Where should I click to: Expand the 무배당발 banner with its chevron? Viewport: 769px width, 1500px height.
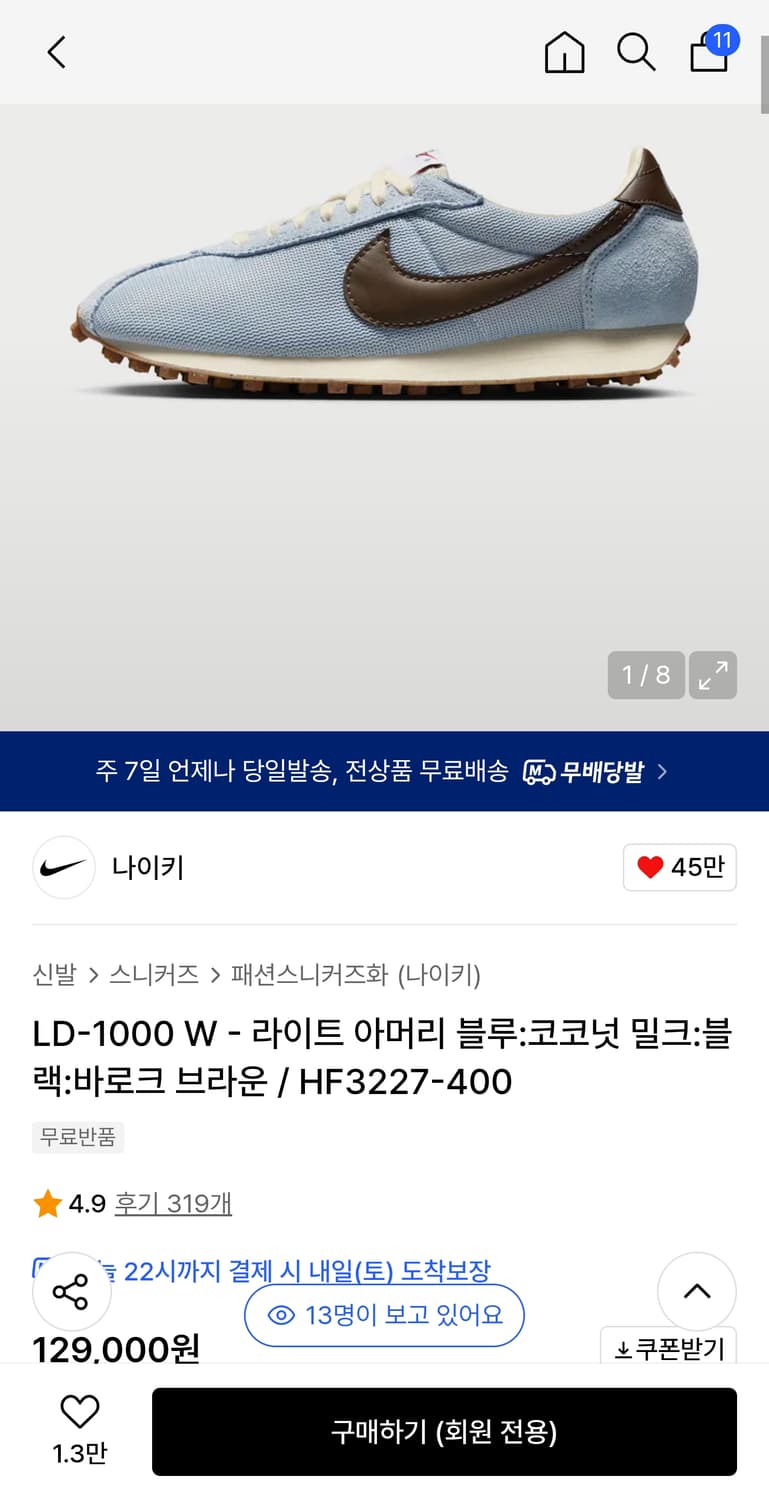click(661, 771)
